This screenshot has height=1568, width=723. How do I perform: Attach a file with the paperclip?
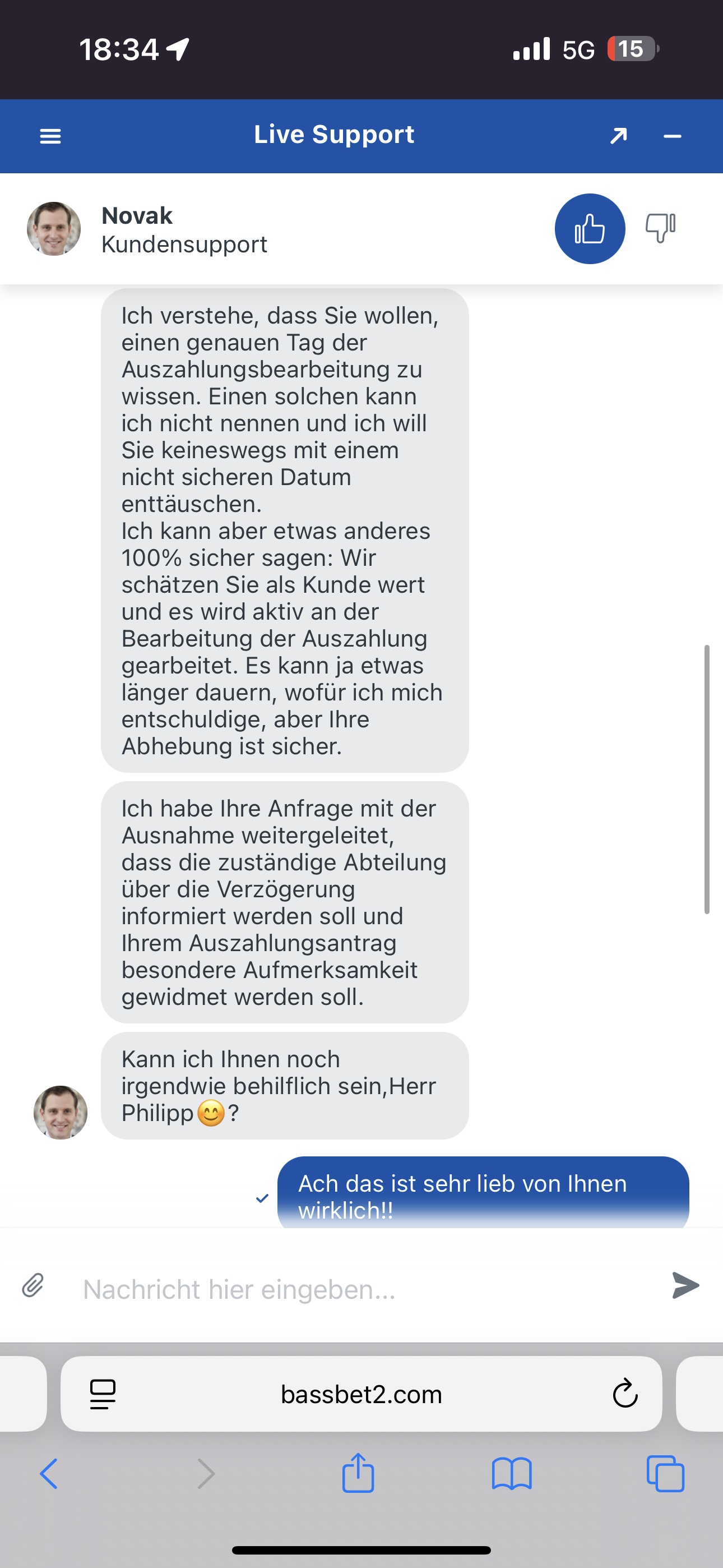[33, 1285]
